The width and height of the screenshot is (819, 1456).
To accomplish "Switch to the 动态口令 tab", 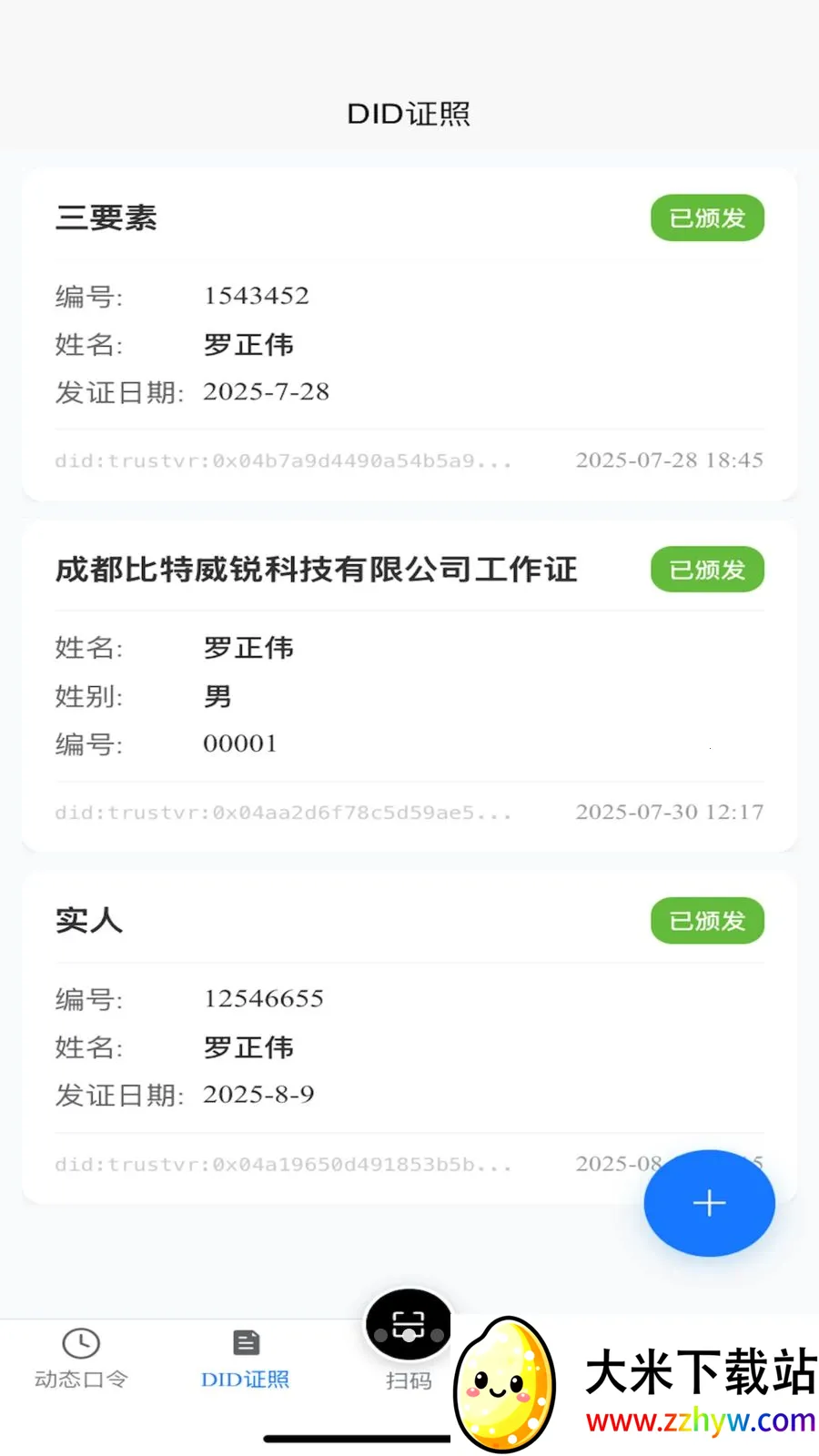I will pos(81,1360).
